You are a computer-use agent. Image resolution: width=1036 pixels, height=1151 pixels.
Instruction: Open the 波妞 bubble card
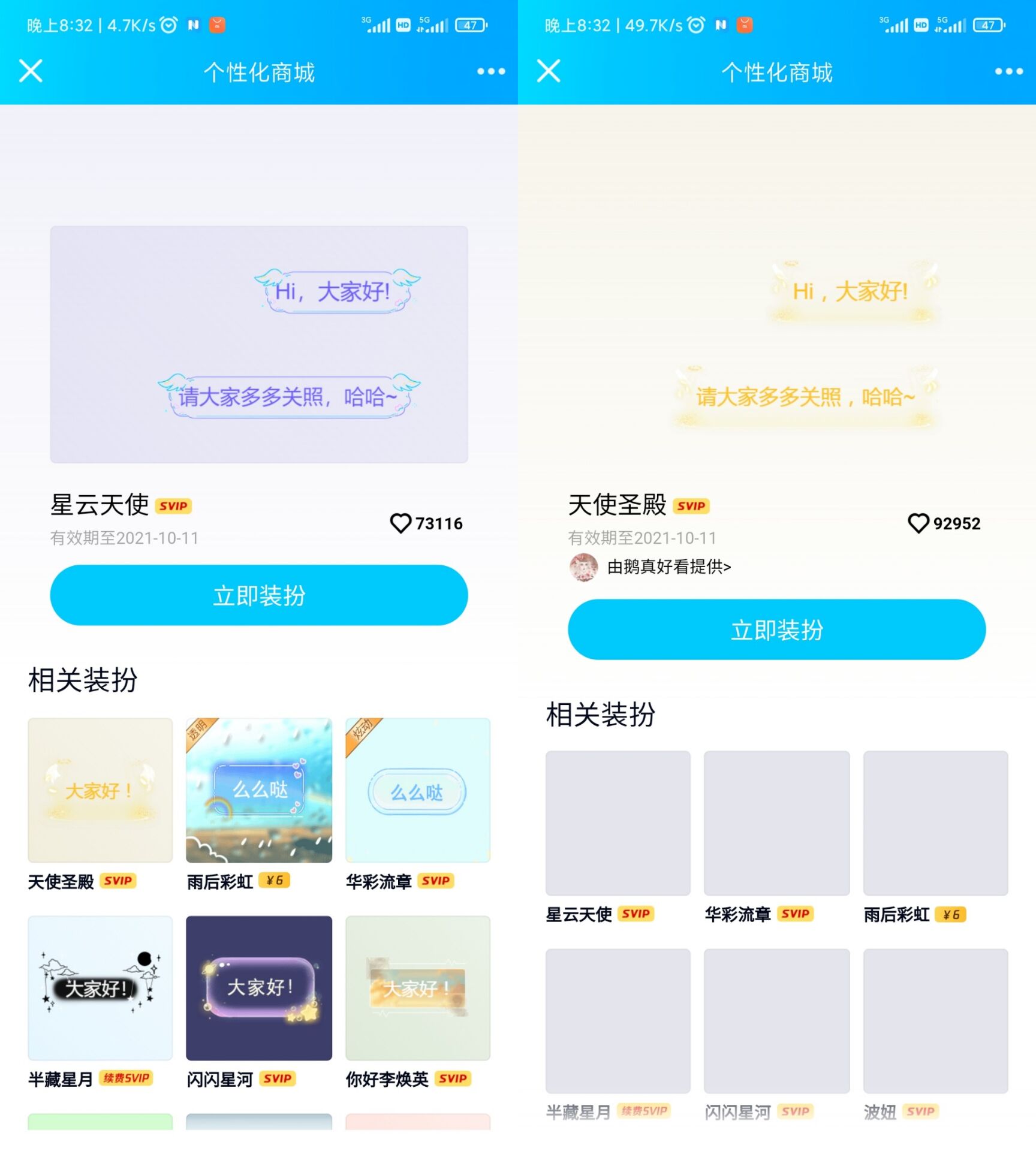(x=935, y=1020)
